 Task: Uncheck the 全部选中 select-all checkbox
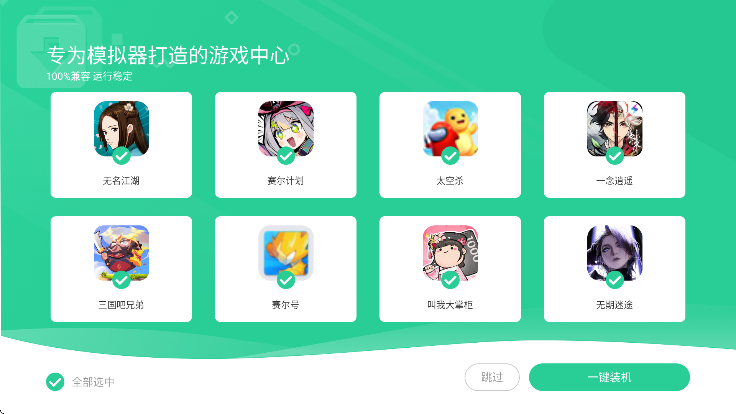(x=55, y=381)
